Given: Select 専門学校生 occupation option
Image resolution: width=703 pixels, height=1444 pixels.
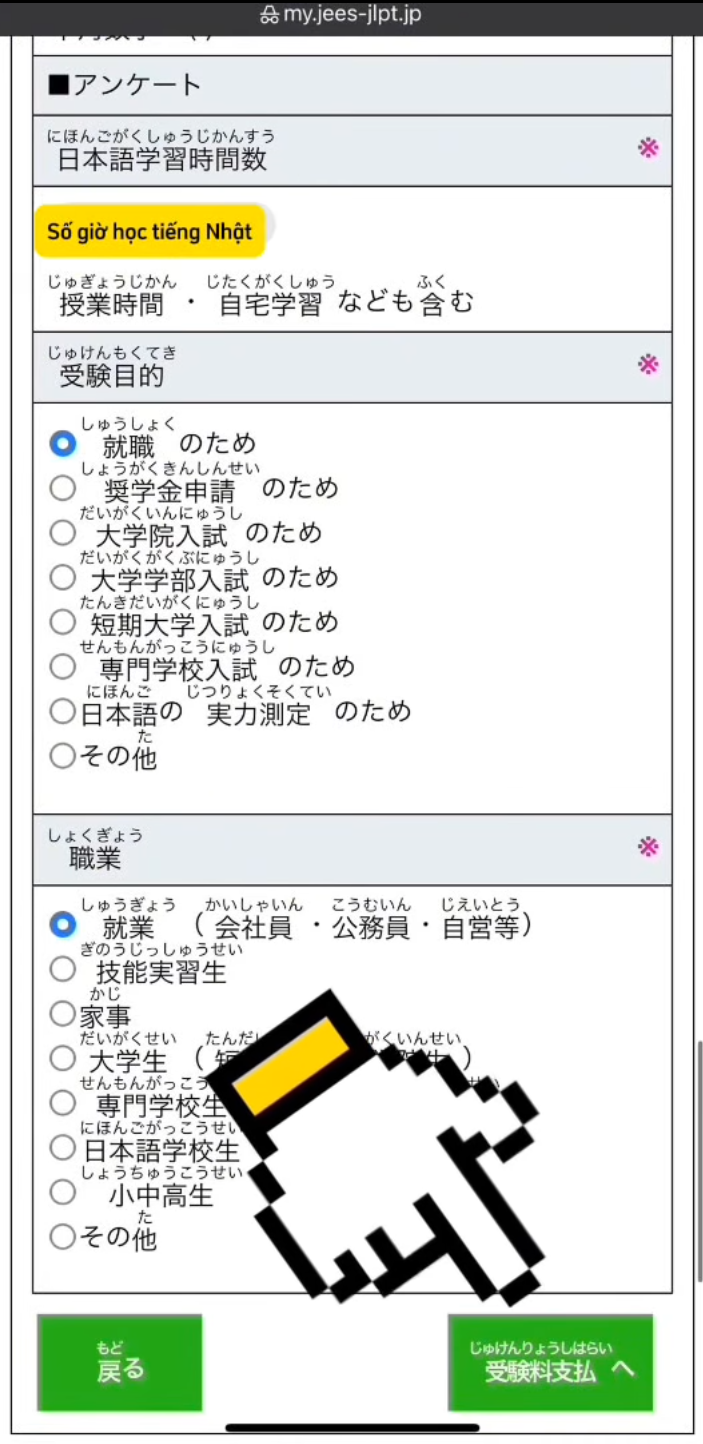Looking at the screenshot, I should point(63,1103).
